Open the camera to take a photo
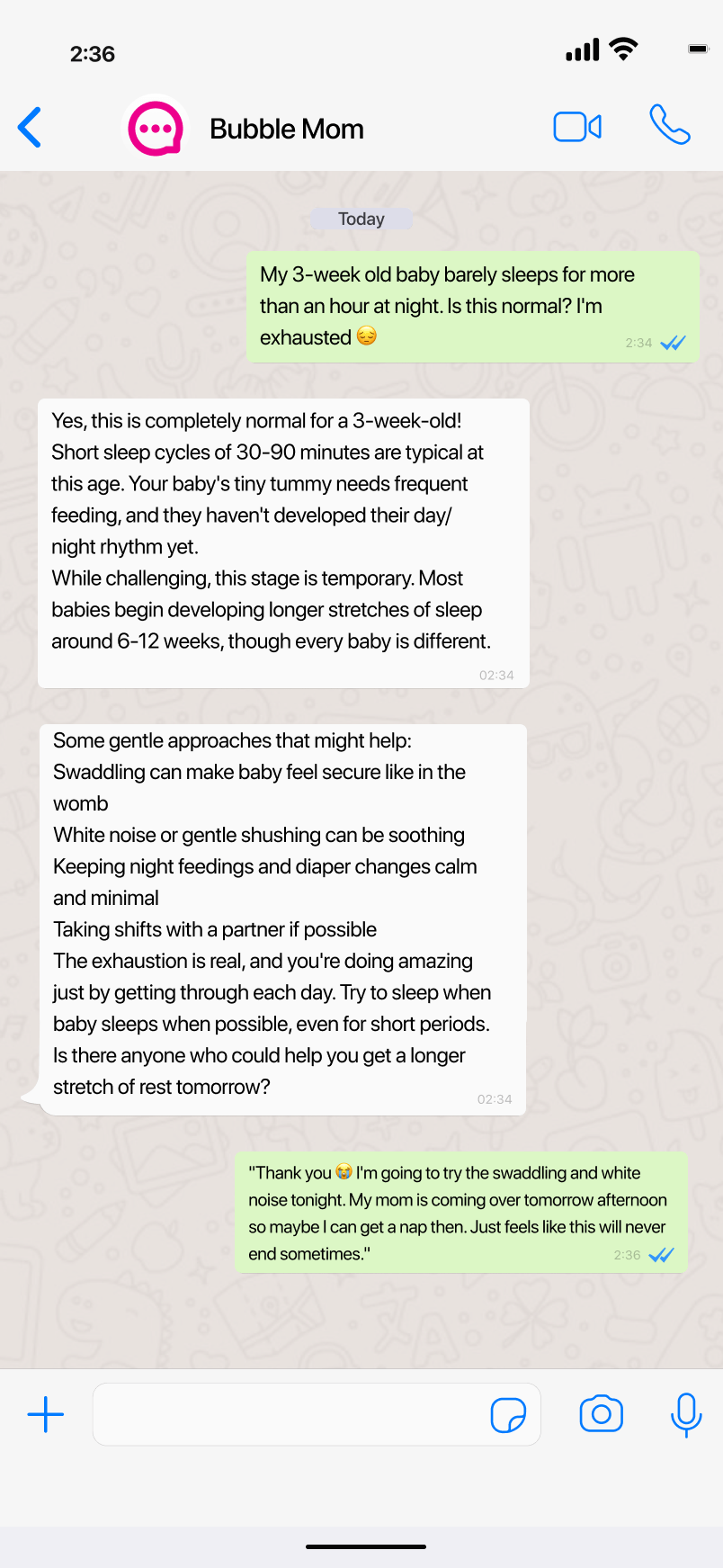723x1568 pixels. click(602, 1414)
